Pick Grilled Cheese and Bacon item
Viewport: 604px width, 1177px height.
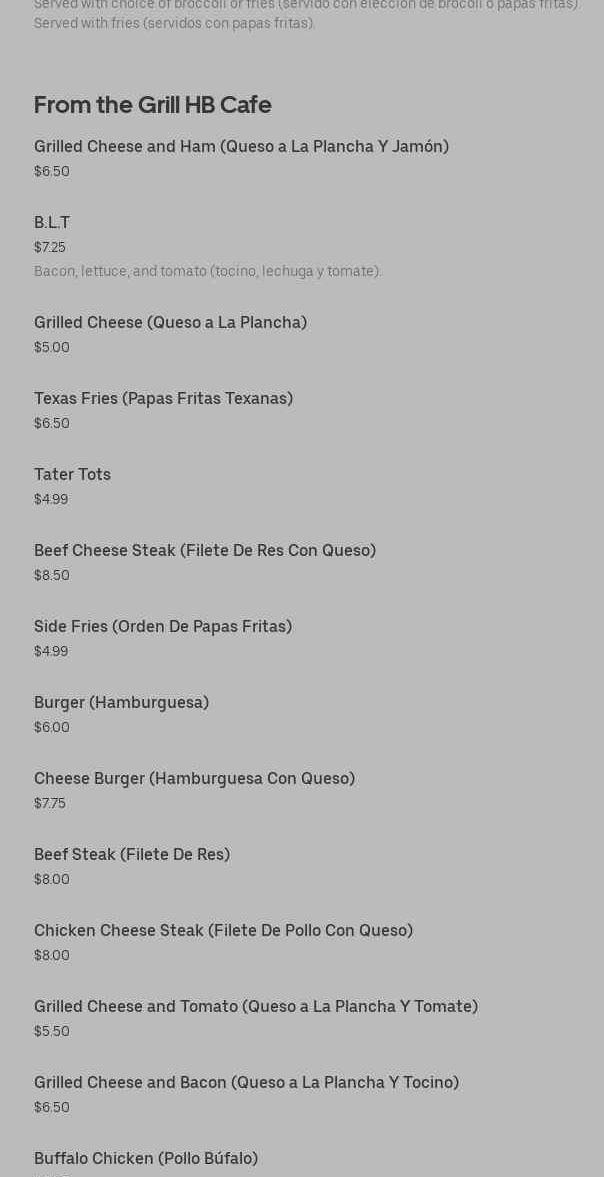click(246, 1083)
